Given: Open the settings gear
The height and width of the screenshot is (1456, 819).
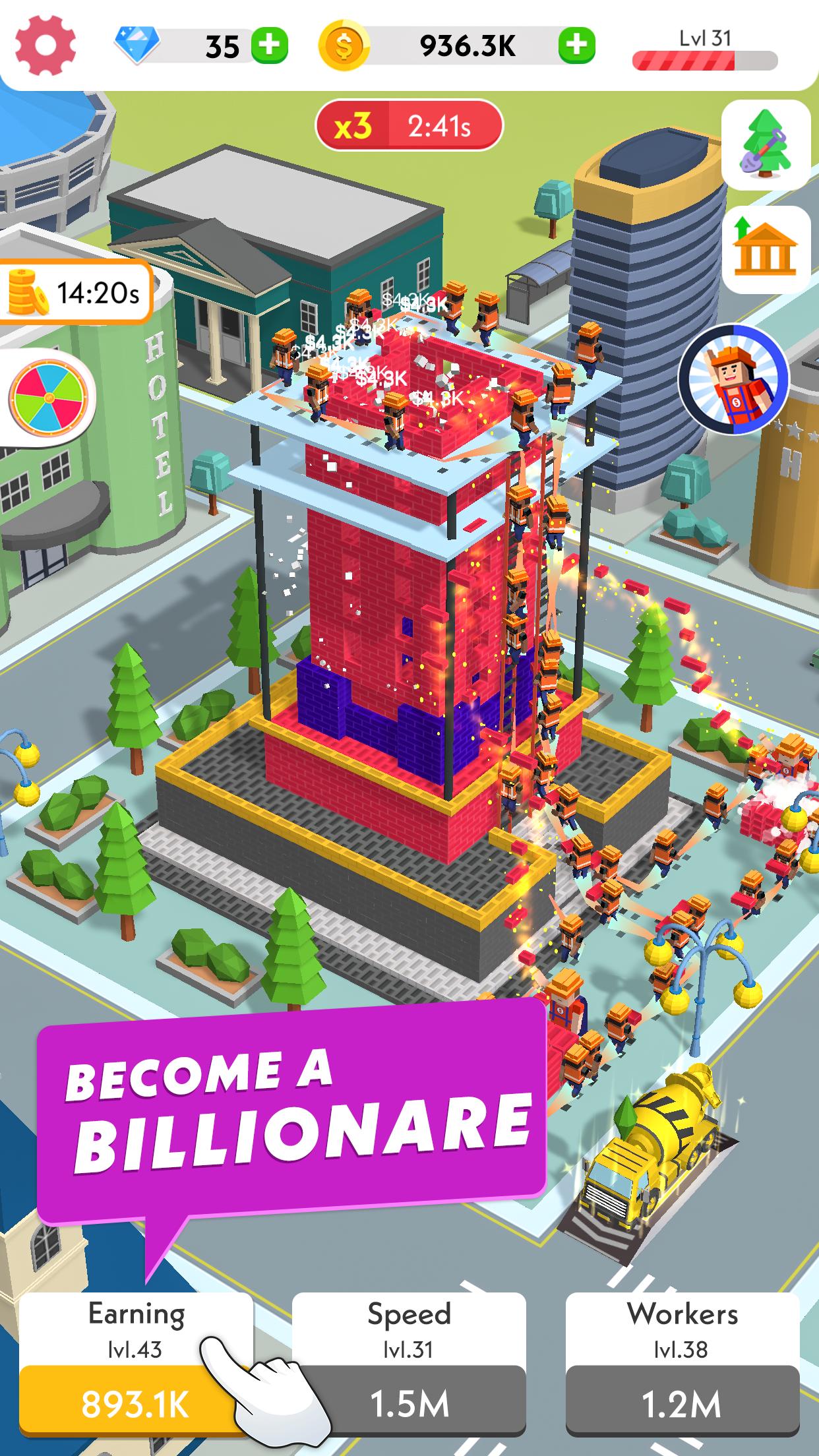Looking at the screenshot, I should [45, 45].
